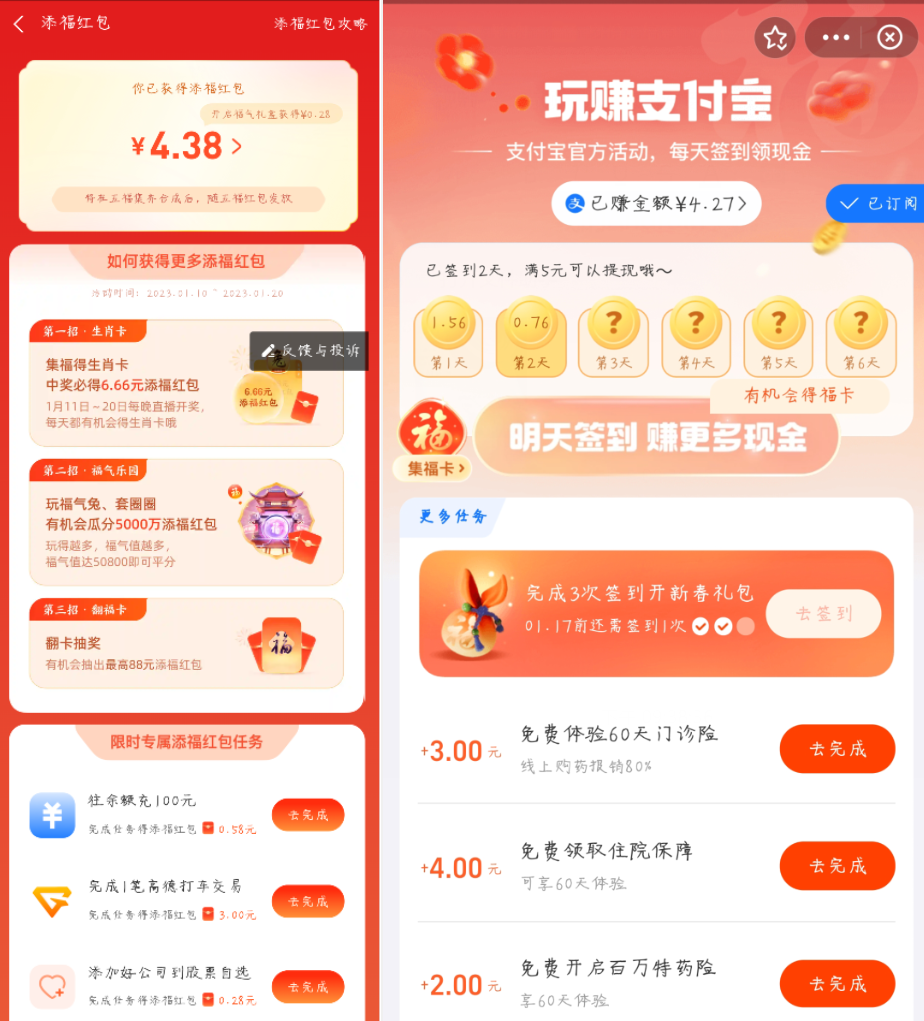924x1021 pixels.
Task: Tap 反馈与投诉 feedback button
Action: [x=309, y=351]
